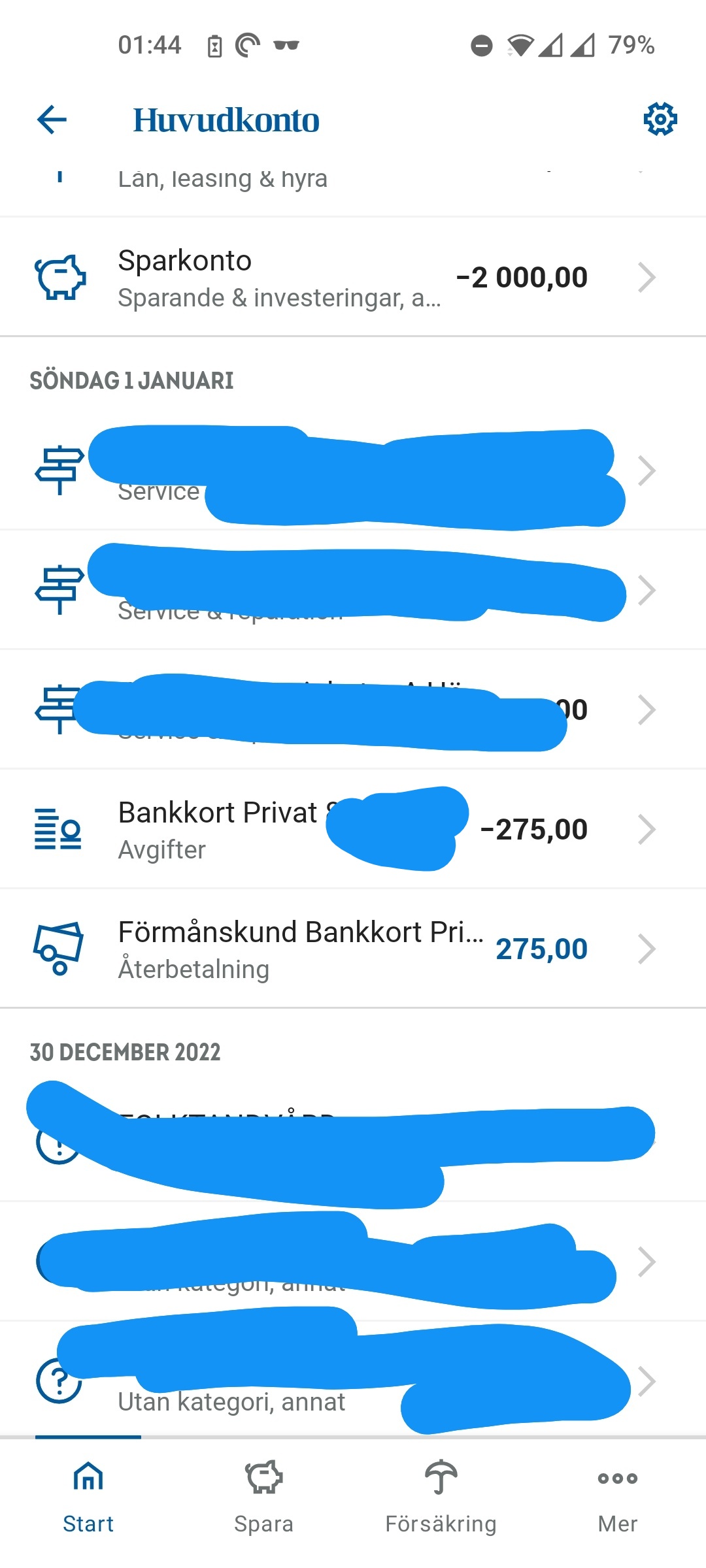The height and width of the screenshot is (1568, 706).
Task: Tap the battery status icon
Action: coord(215,44)
